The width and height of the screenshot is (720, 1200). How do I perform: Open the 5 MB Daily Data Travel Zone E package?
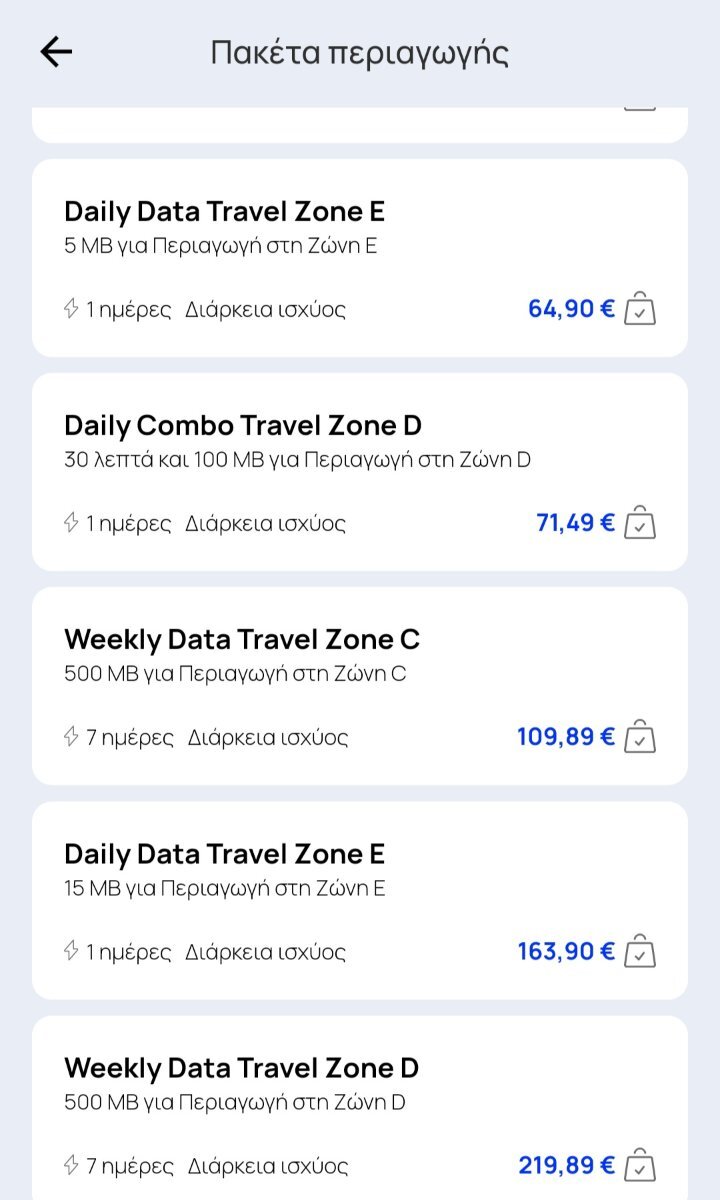360,258
